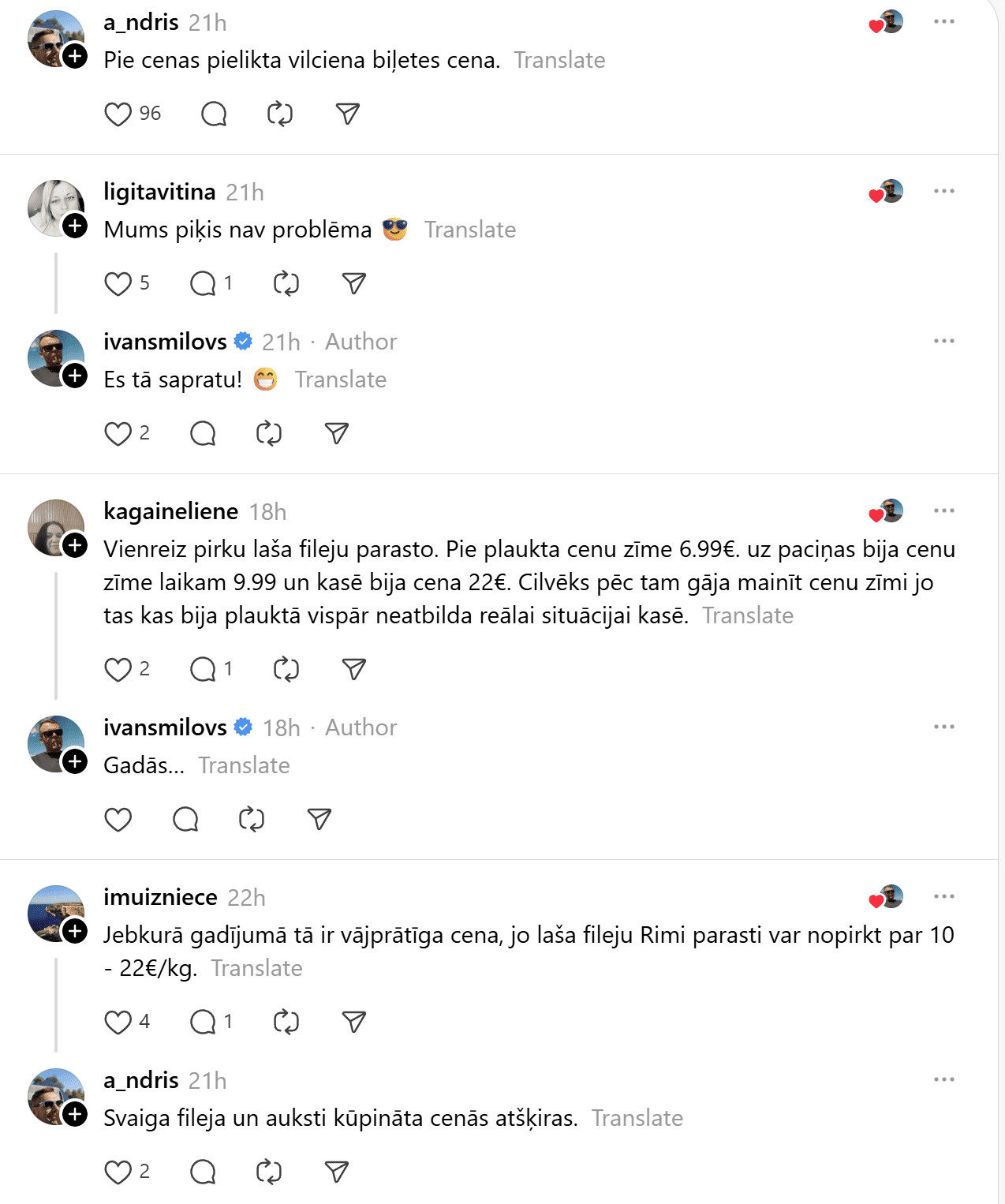
Task: Open overflow menu on "Gadās..." reply
Action: 943,727
